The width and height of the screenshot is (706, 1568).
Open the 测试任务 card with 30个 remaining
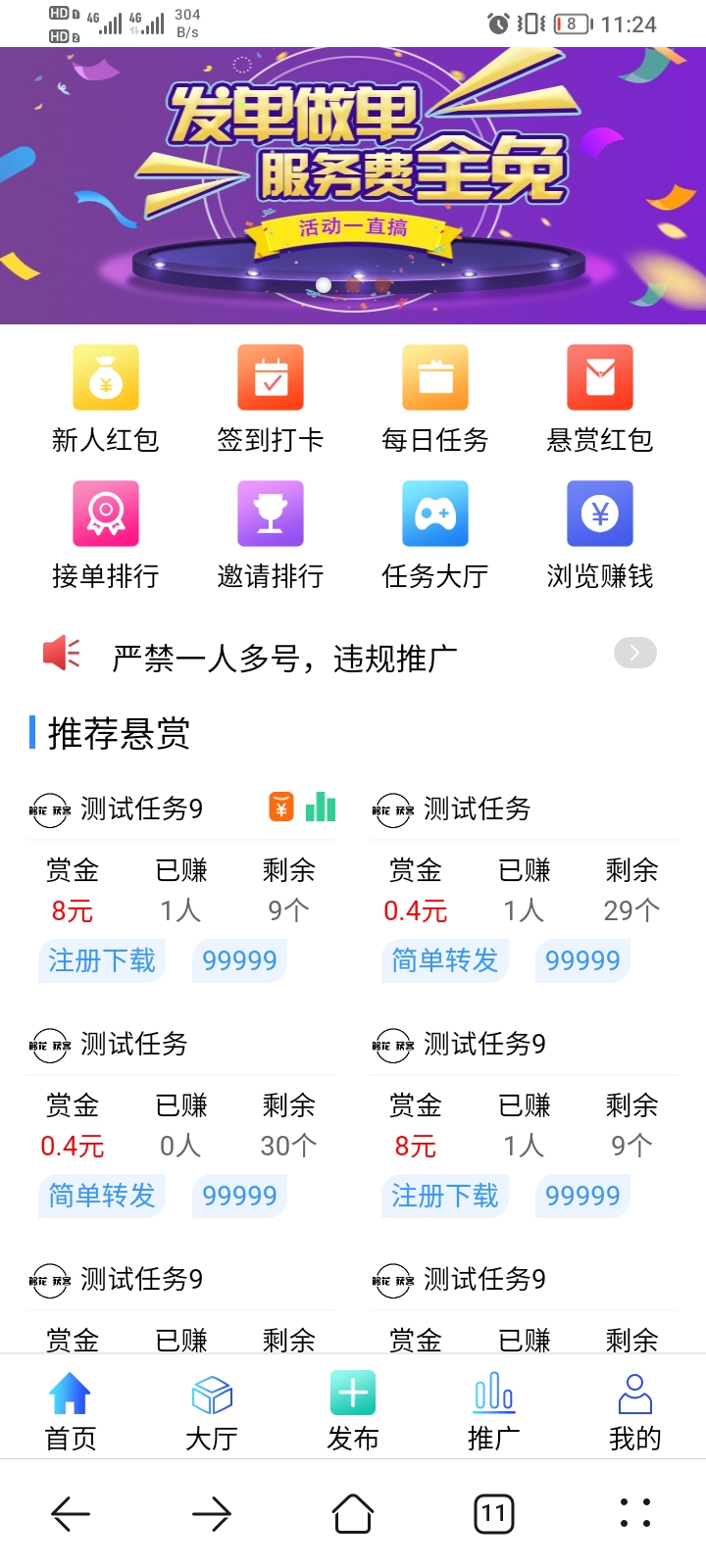coord(181,1122)
